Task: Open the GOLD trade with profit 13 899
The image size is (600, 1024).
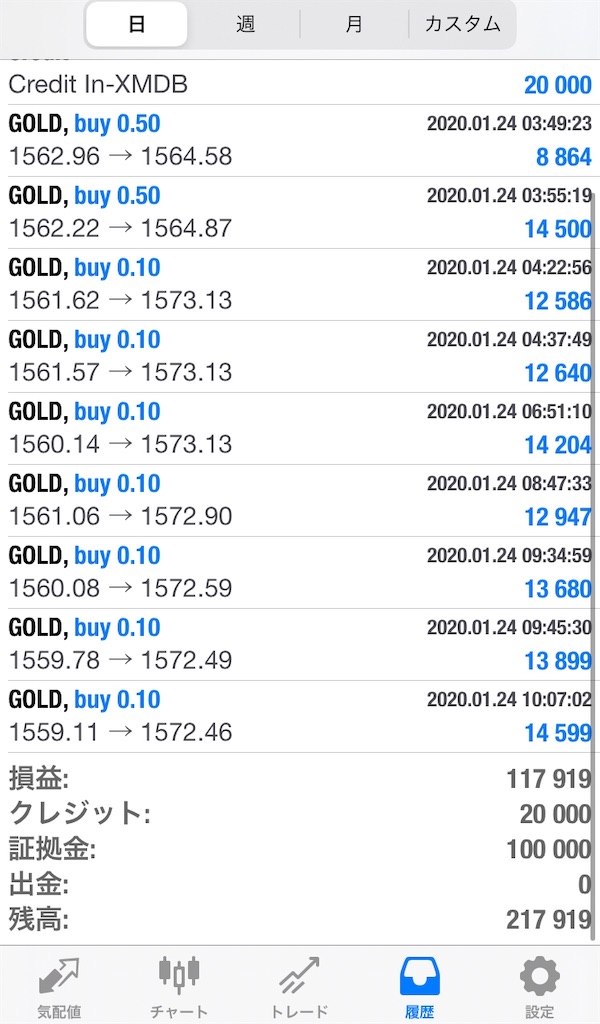Action: click(300, 645)
